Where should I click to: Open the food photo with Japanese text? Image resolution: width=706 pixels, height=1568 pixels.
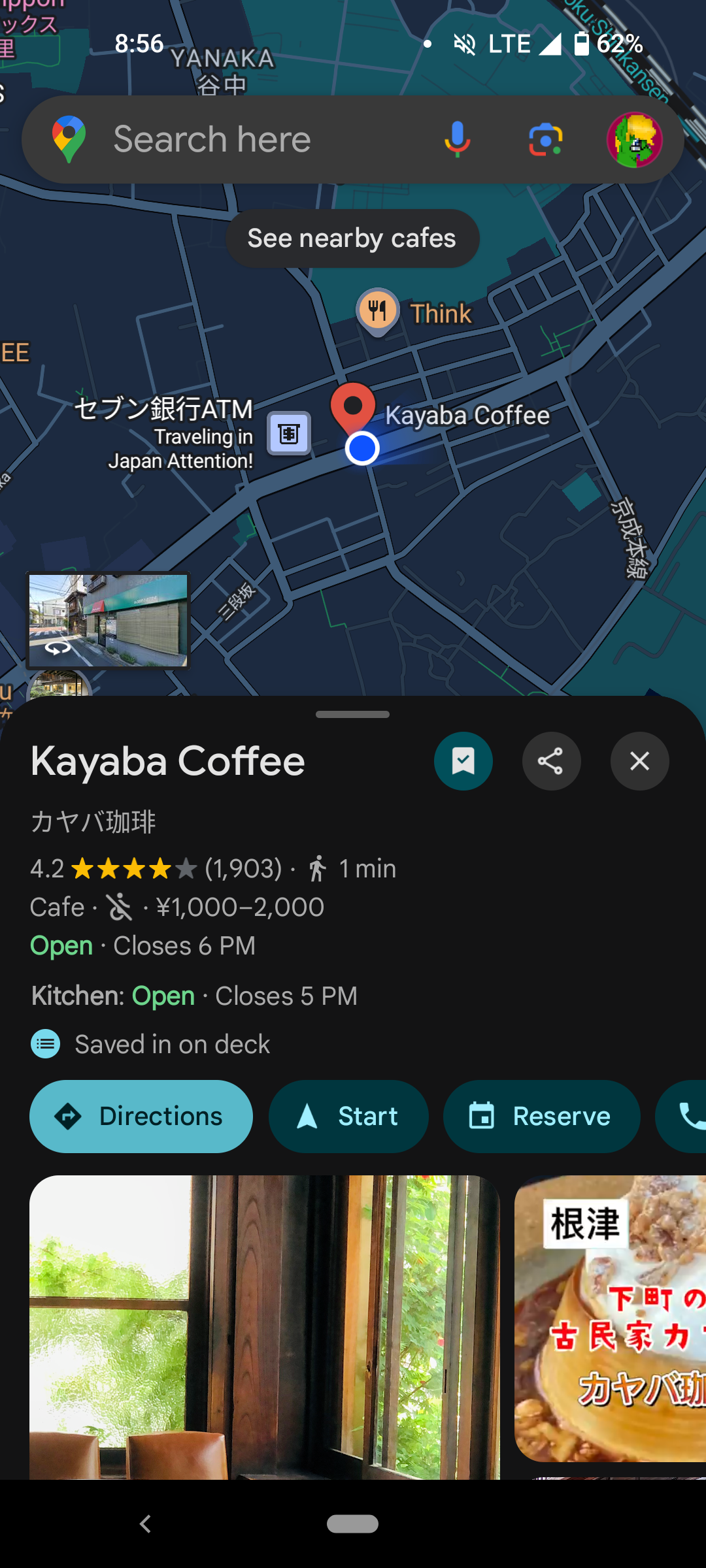611,1318
